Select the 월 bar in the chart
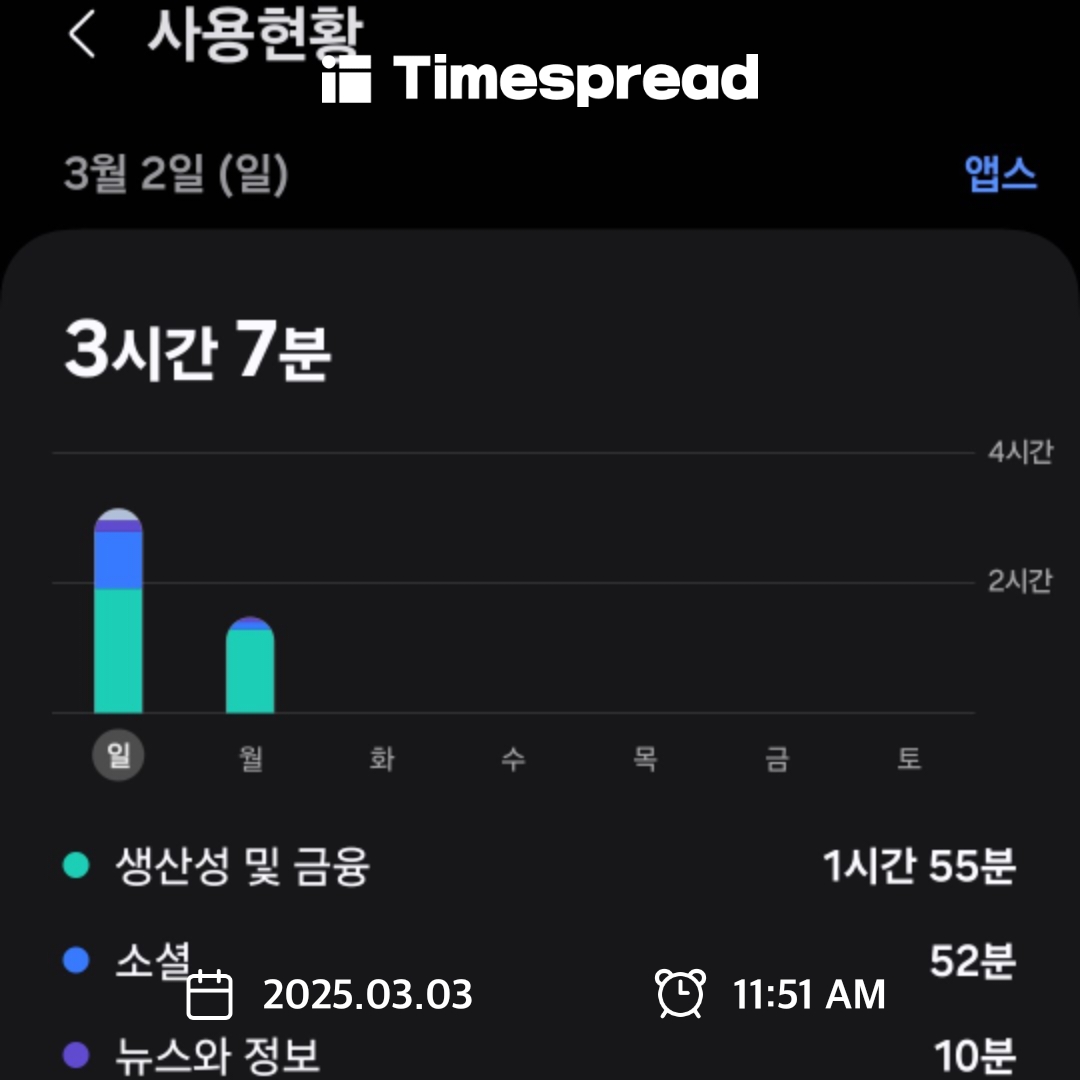 point(250,667)
